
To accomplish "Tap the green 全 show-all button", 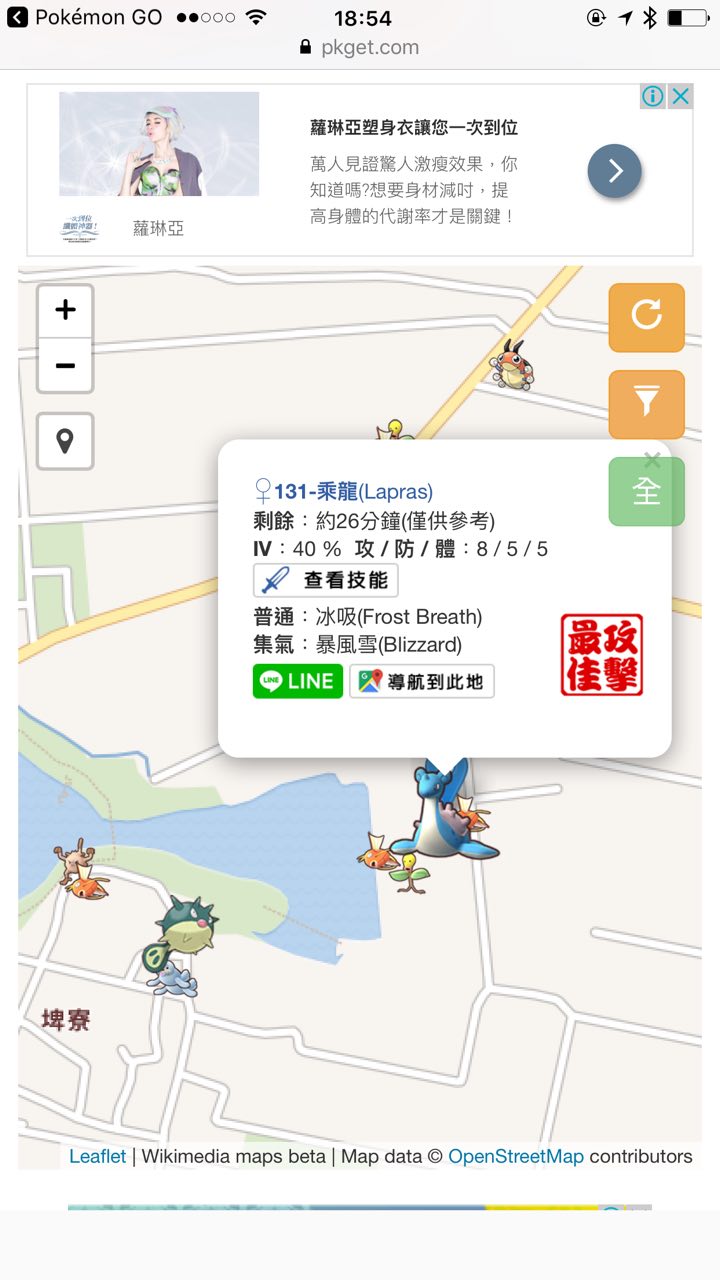I will pyautogui.click(x=647, y=493).
